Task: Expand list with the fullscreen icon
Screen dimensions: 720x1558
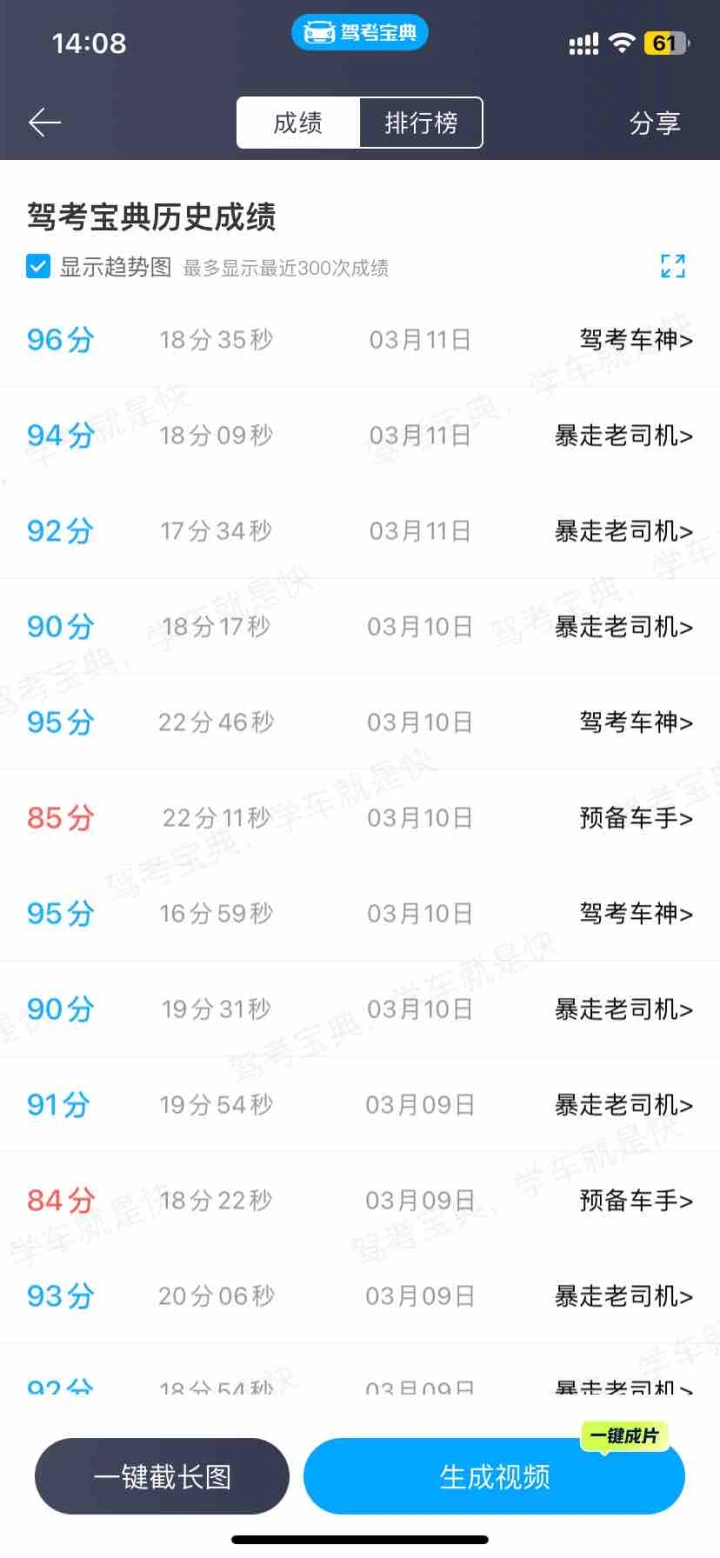Action: (x=673, y=266)
